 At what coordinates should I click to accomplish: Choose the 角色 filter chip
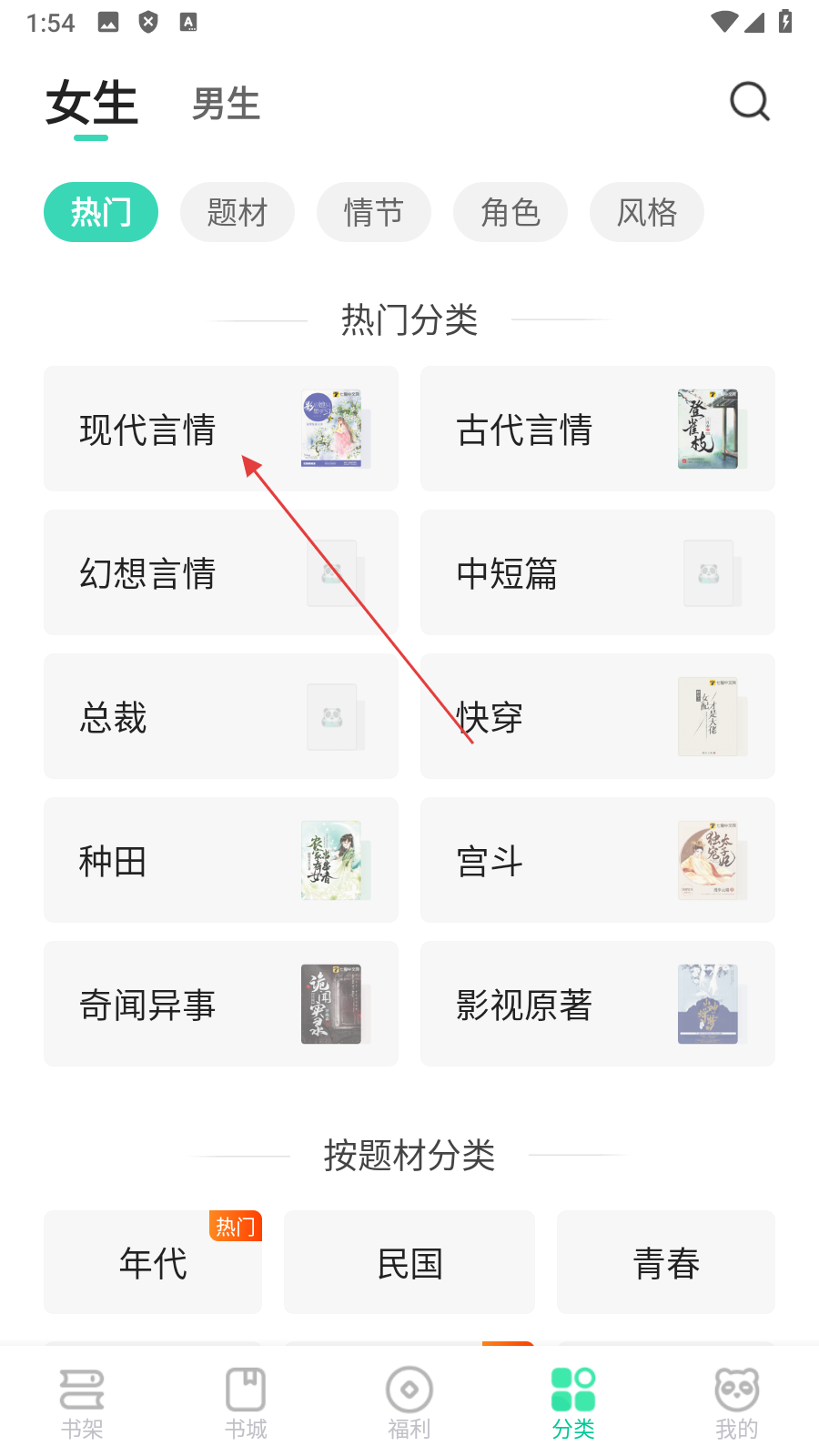click(511, 212)
